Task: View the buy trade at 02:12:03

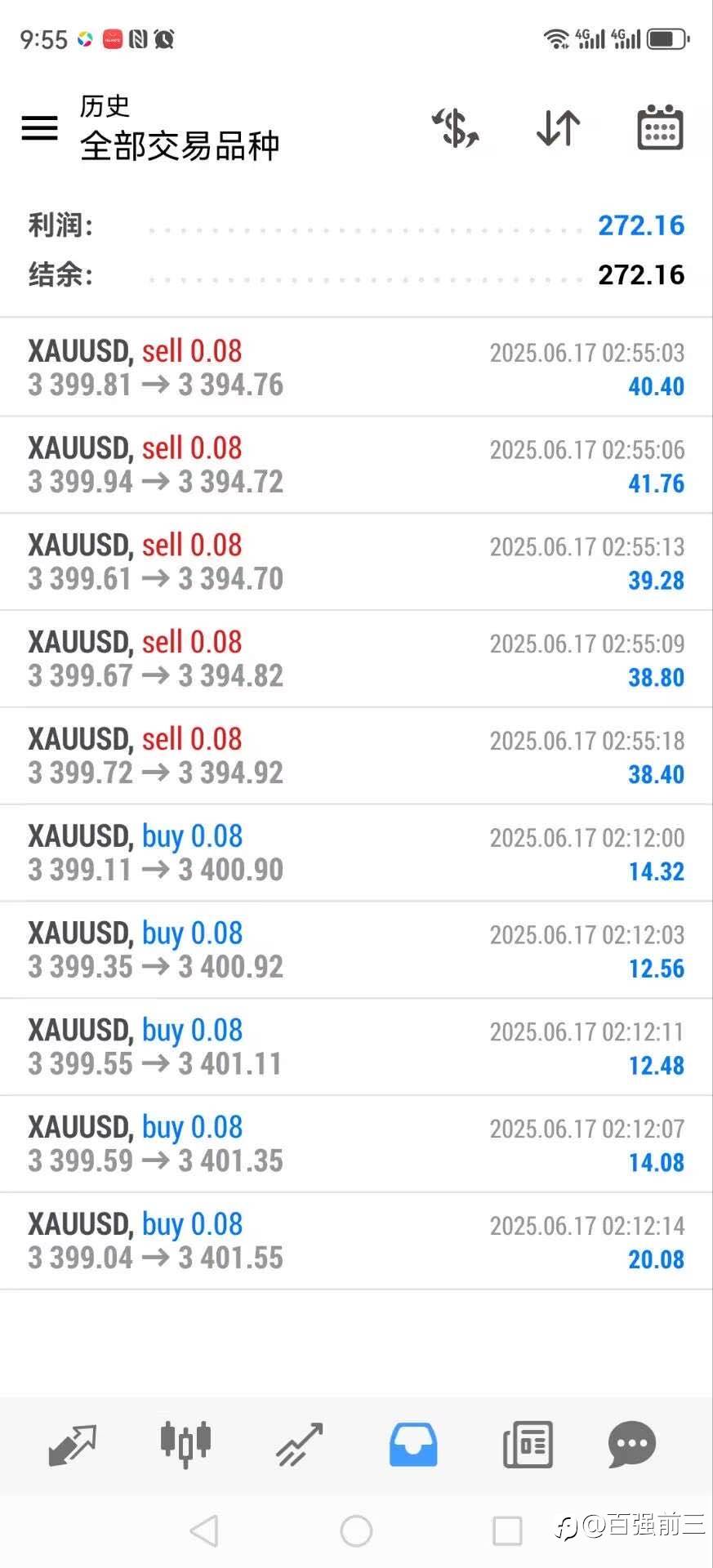Action: pos(356,950)
